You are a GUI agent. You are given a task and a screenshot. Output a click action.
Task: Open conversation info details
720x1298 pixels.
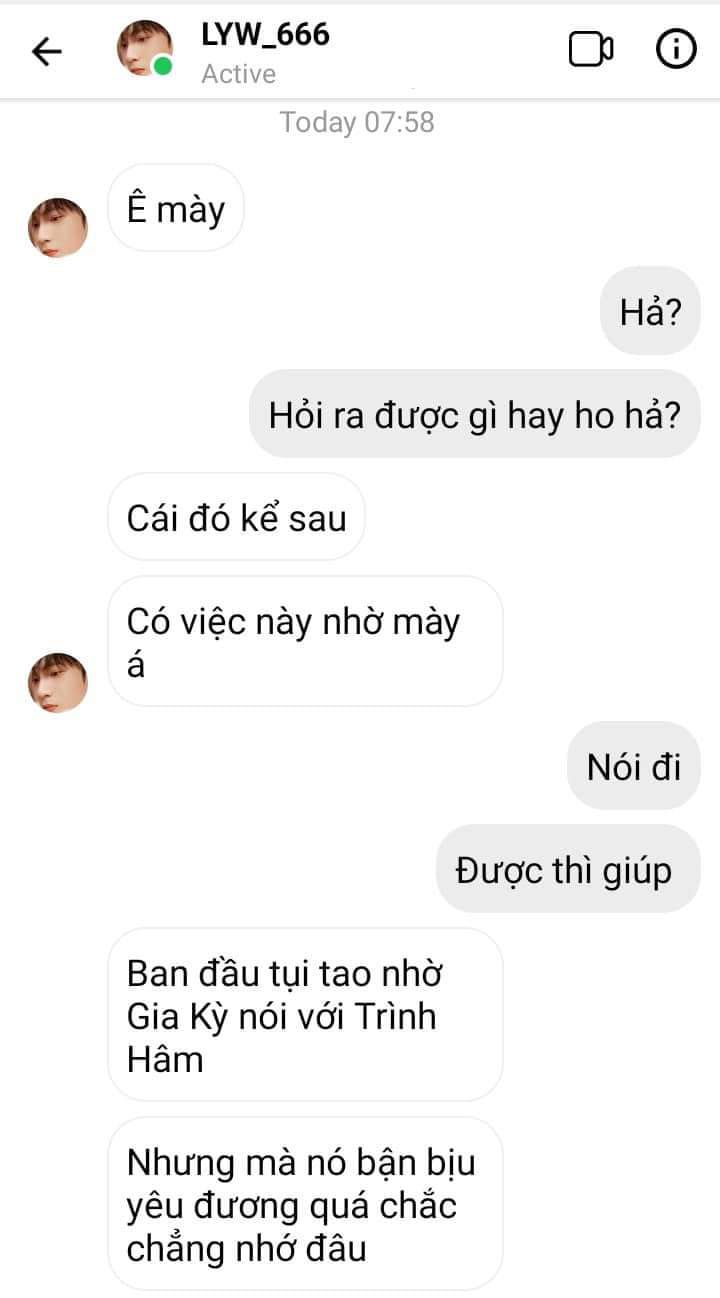point(676,50)
